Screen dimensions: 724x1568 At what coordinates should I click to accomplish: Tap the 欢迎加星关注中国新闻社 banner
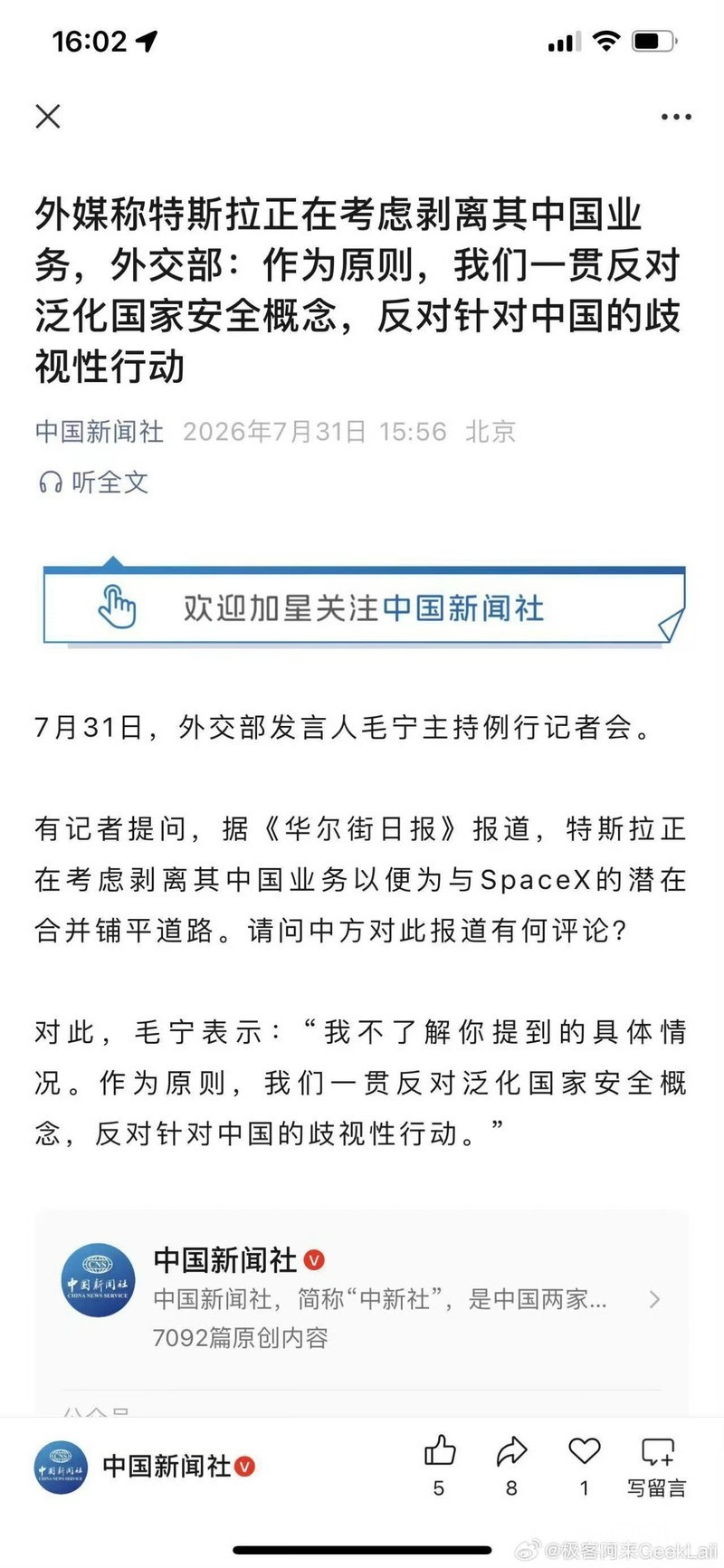point(364,605)
